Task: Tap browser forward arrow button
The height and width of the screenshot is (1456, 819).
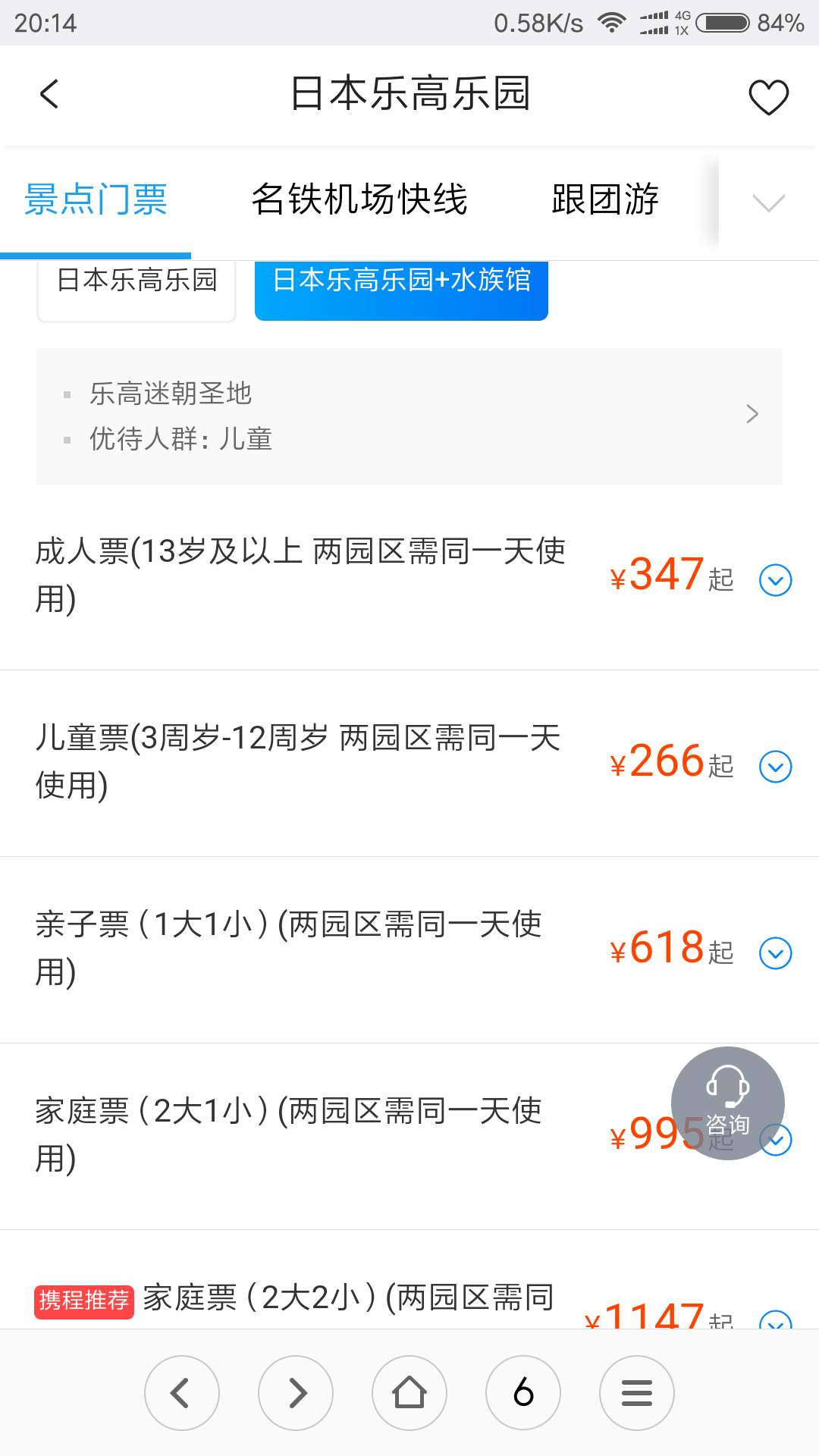Action: coord(296,1393)
